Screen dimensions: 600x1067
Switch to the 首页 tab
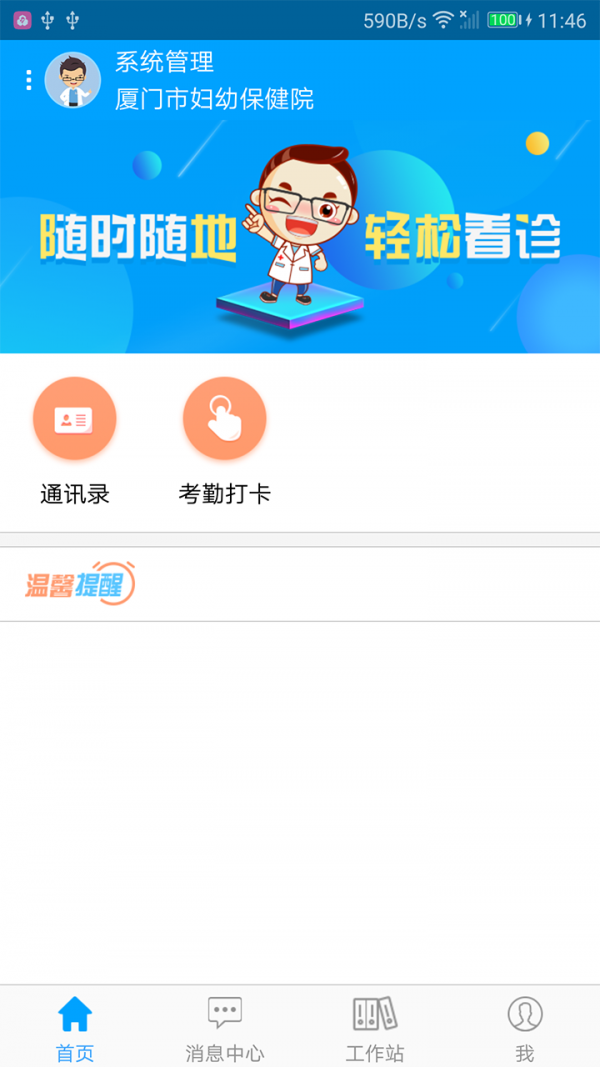pos(75,1027)
